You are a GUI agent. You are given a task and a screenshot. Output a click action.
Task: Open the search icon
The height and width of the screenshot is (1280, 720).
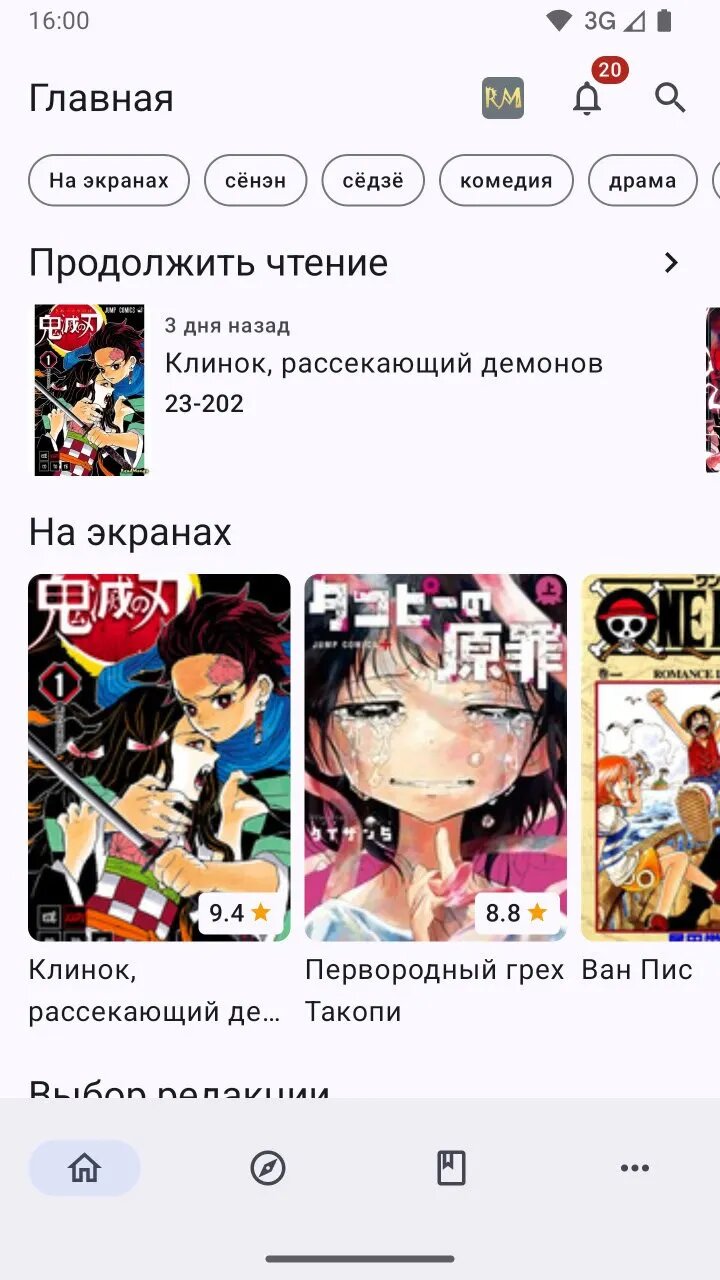(670, 98)
